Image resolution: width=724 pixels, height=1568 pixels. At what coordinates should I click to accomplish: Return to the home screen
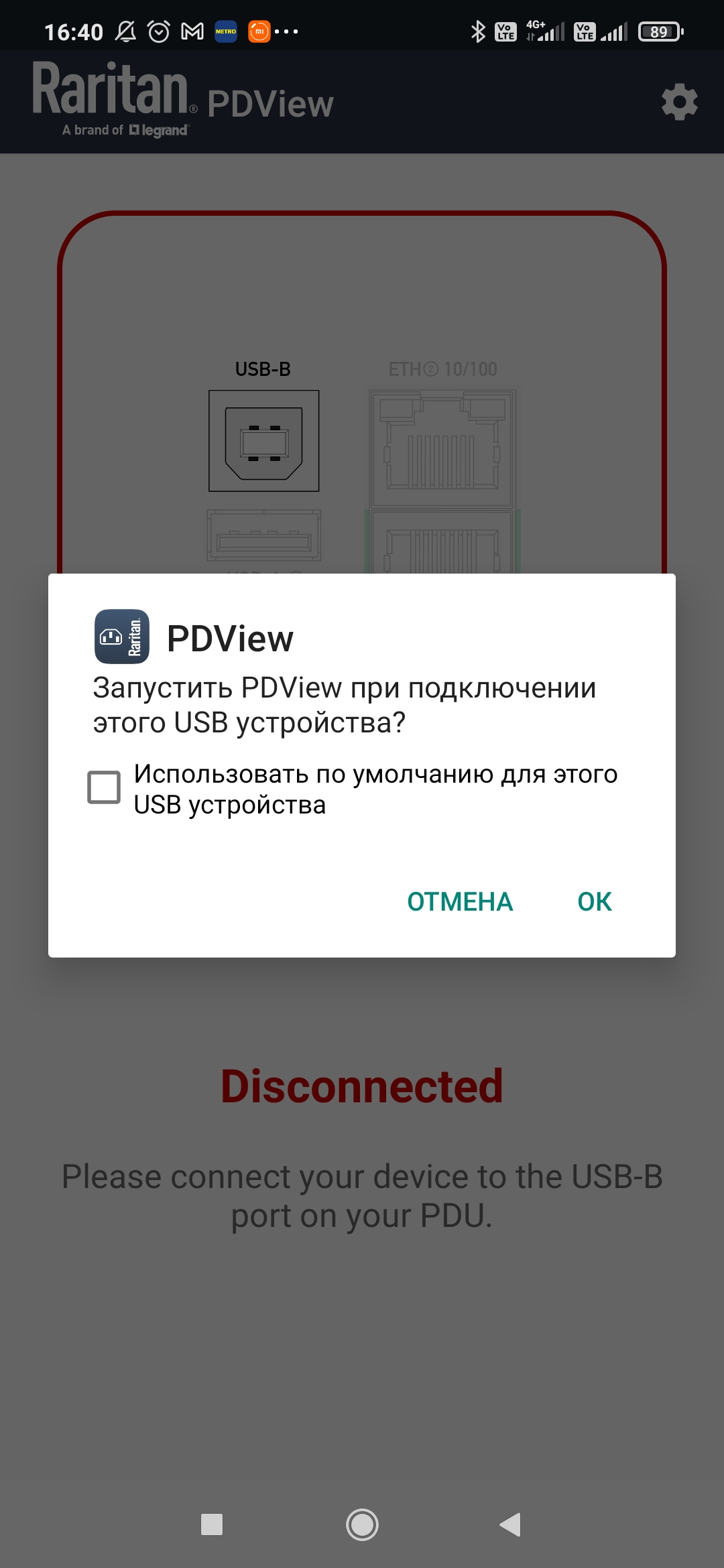click(362, 1524)
